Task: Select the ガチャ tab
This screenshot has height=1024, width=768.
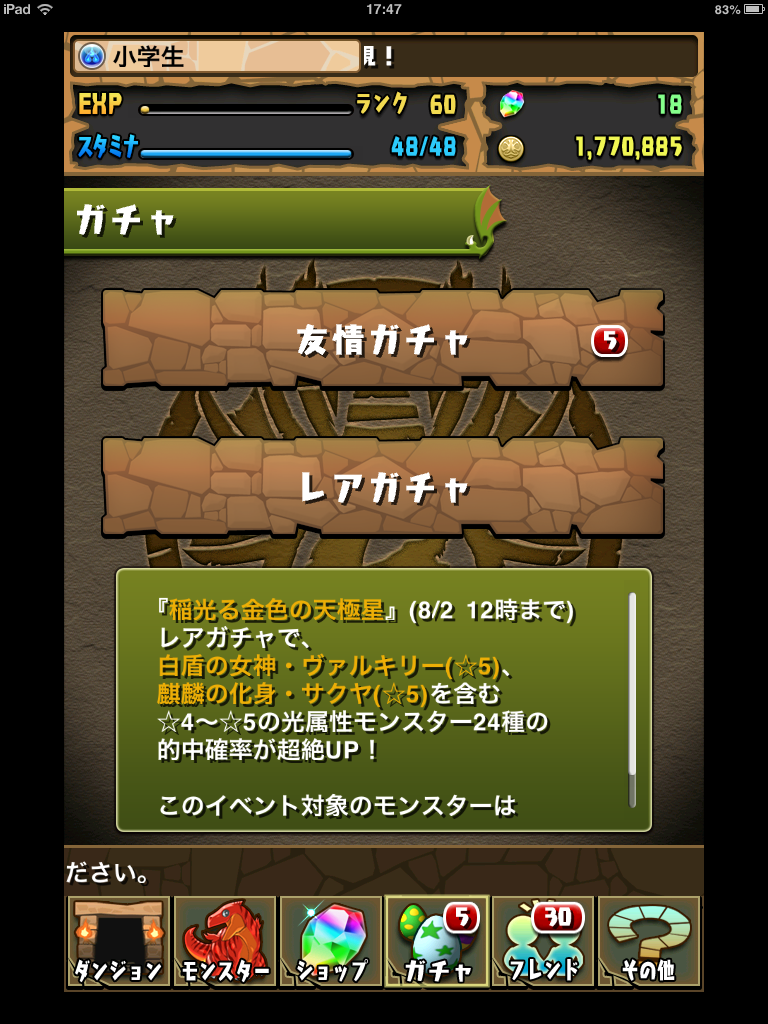Action: coord(437,942)
